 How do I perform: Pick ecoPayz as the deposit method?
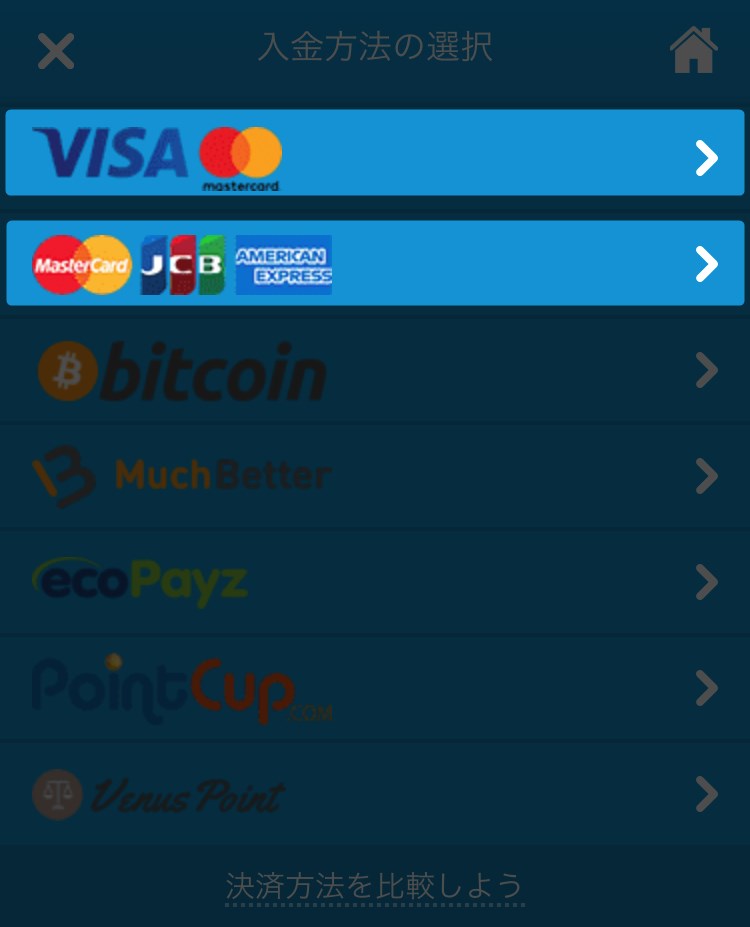pos(375,582)
